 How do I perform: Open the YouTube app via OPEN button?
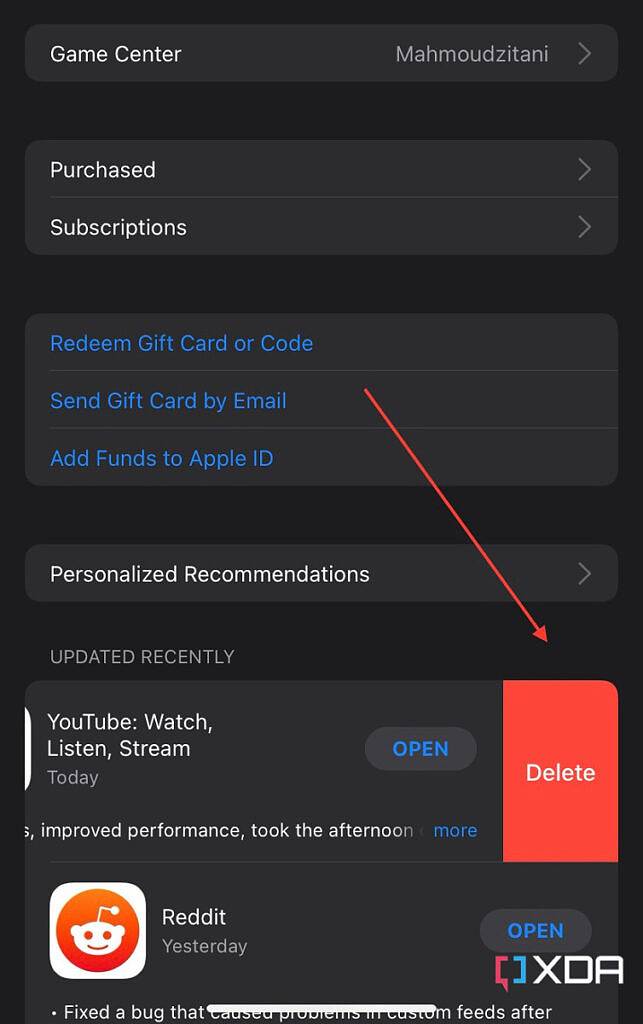(420, 749)
